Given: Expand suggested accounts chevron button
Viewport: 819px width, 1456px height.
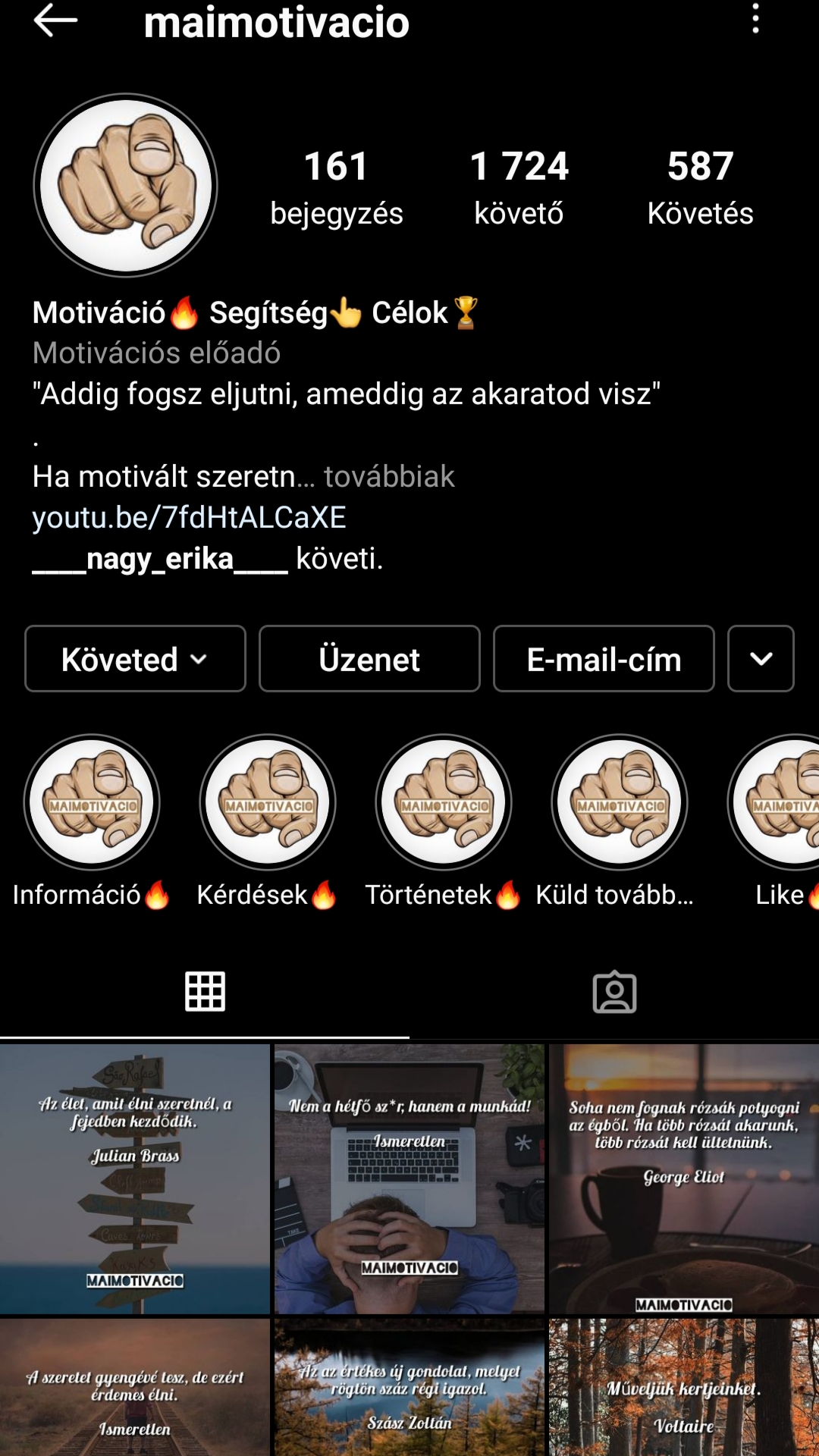Looking at the screenshot, I should pos(761,659).
